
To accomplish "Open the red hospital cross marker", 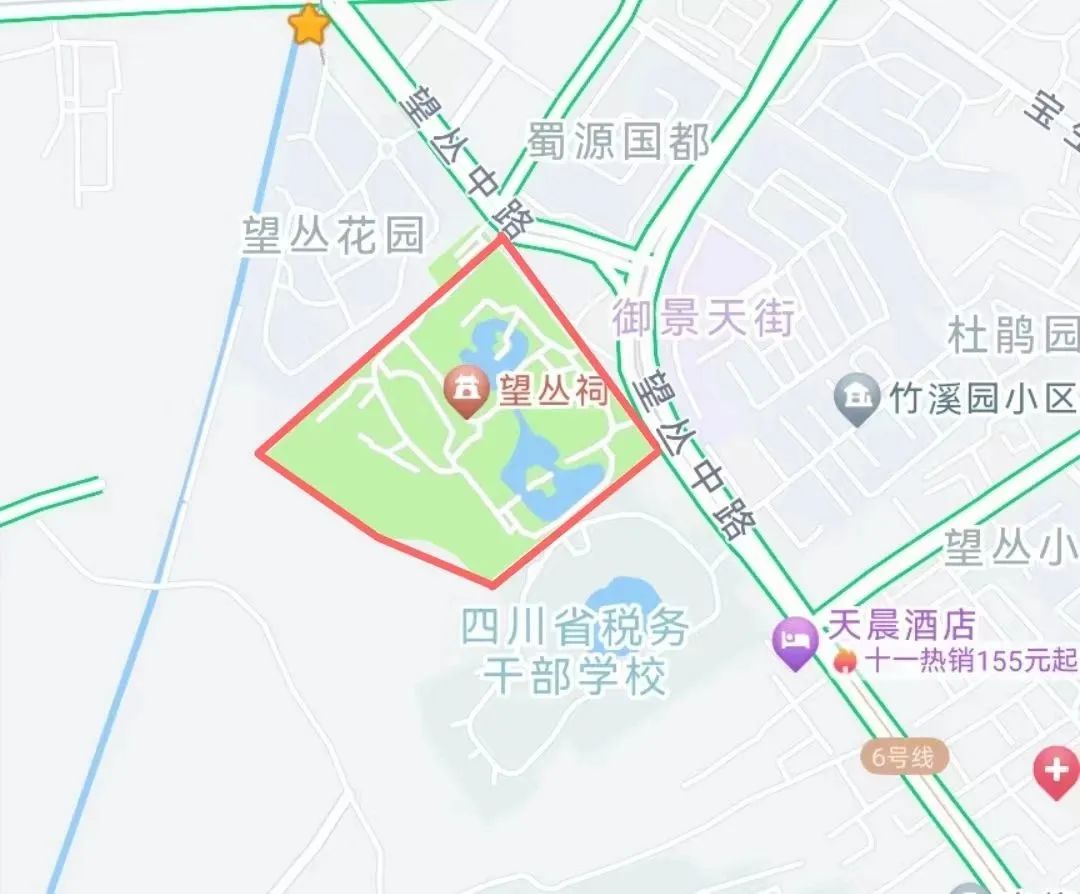I will pyautogui.click(x=1057, y=772).
